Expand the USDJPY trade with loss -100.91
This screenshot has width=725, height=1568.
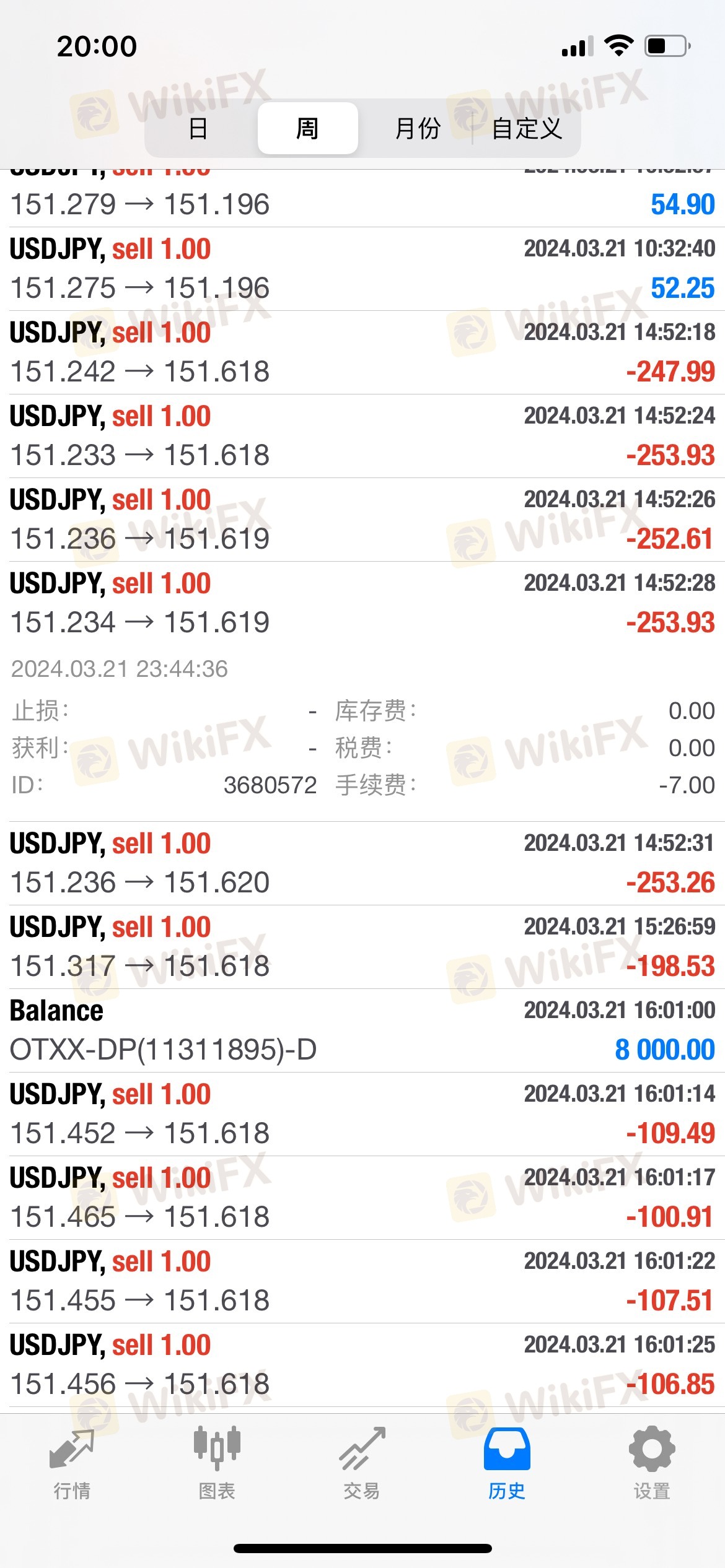pos(362,1198)
